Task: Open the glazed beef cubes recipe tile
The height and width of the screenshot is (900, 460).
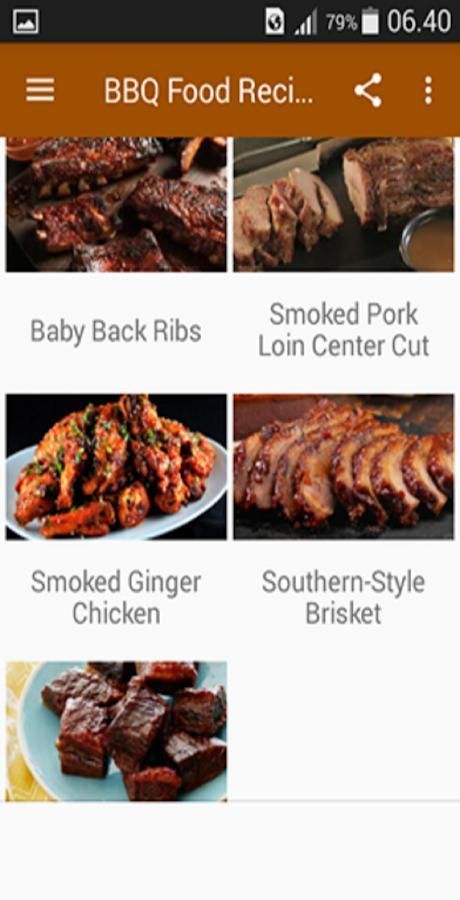Action: 117,731
